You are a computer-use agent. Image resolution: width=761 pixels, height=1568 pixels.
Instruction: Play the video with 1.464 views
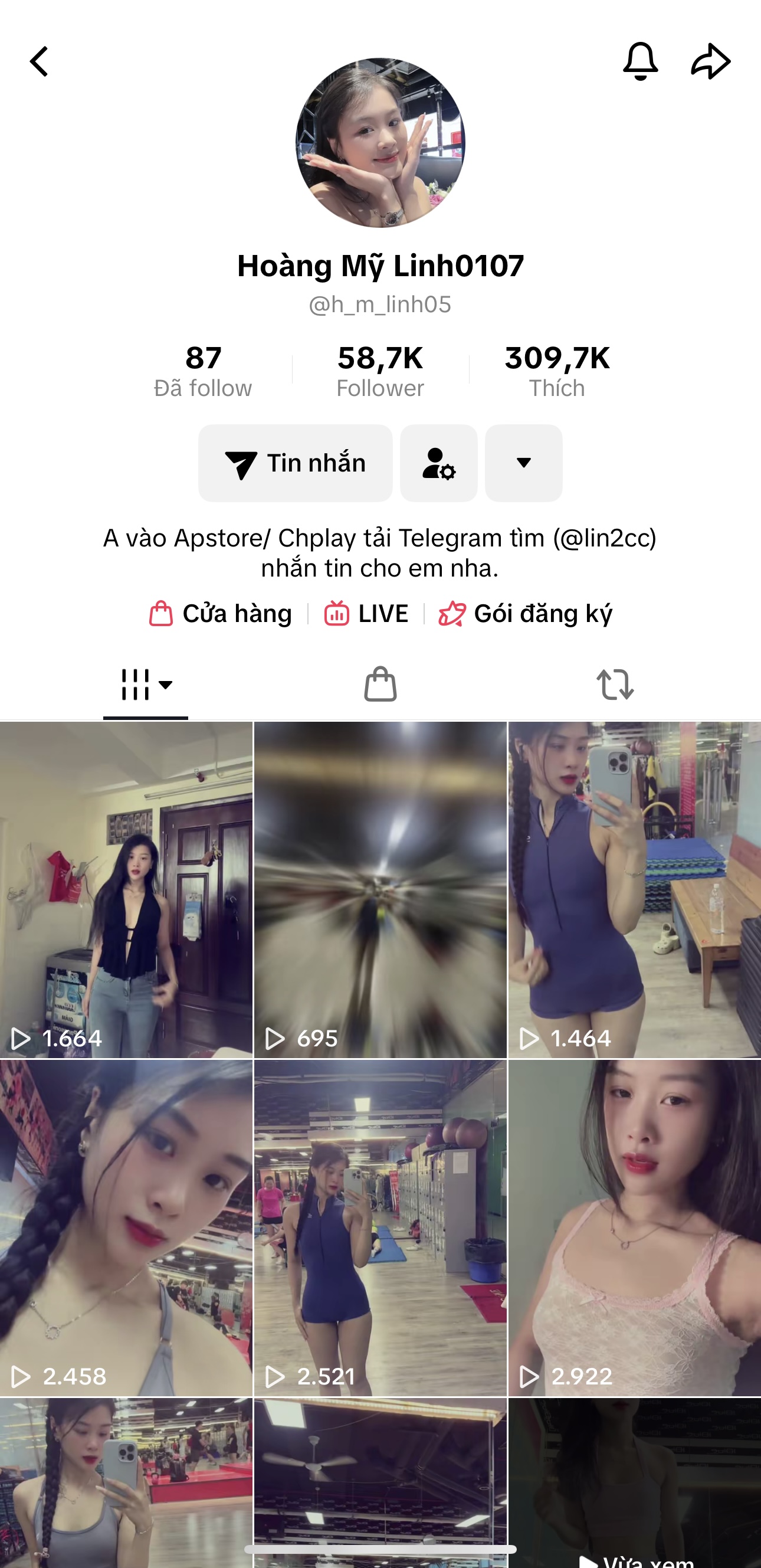[635, 889]
